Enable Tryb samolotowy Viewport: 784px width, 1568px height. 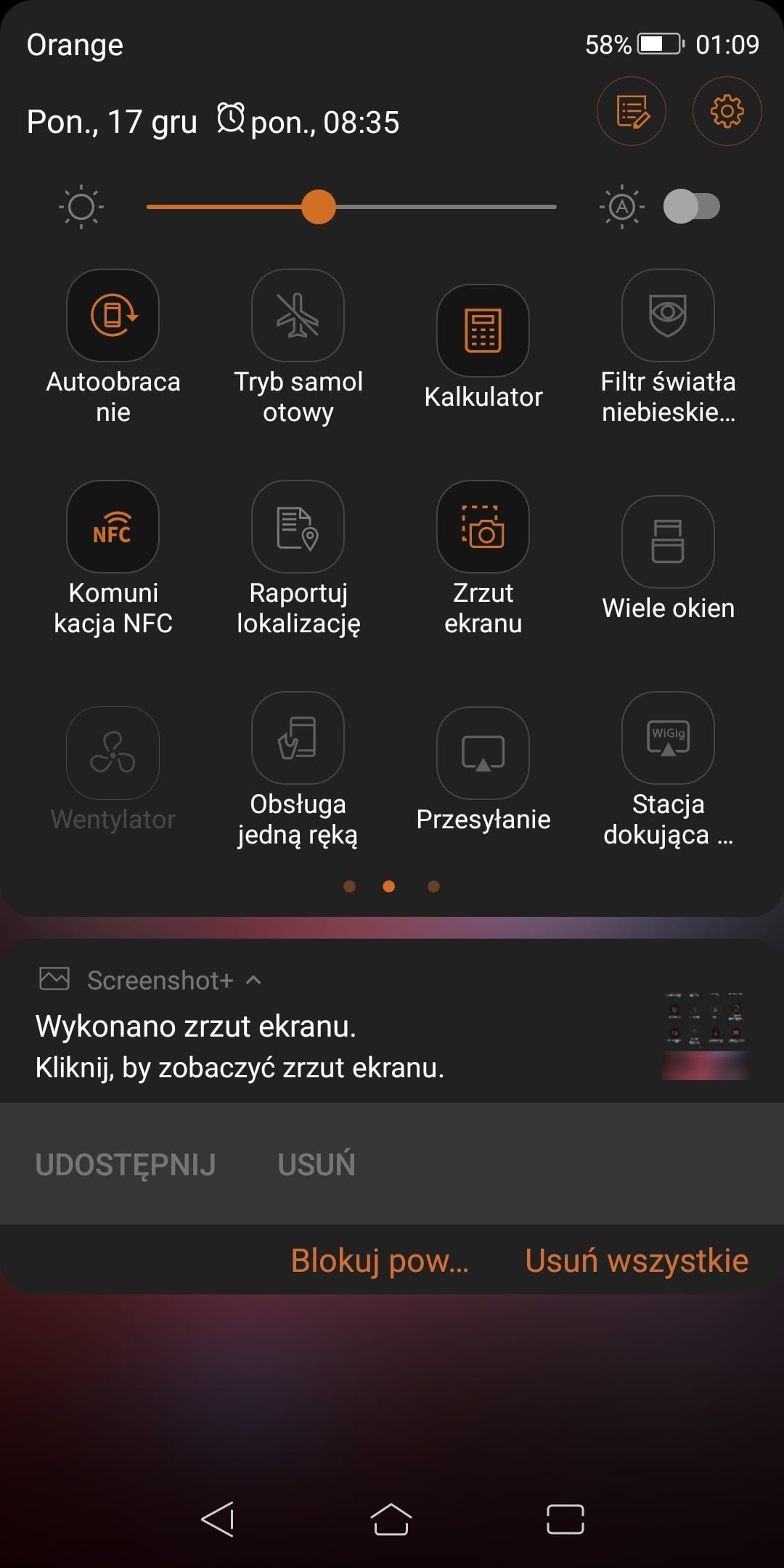(x=298, y=315)
